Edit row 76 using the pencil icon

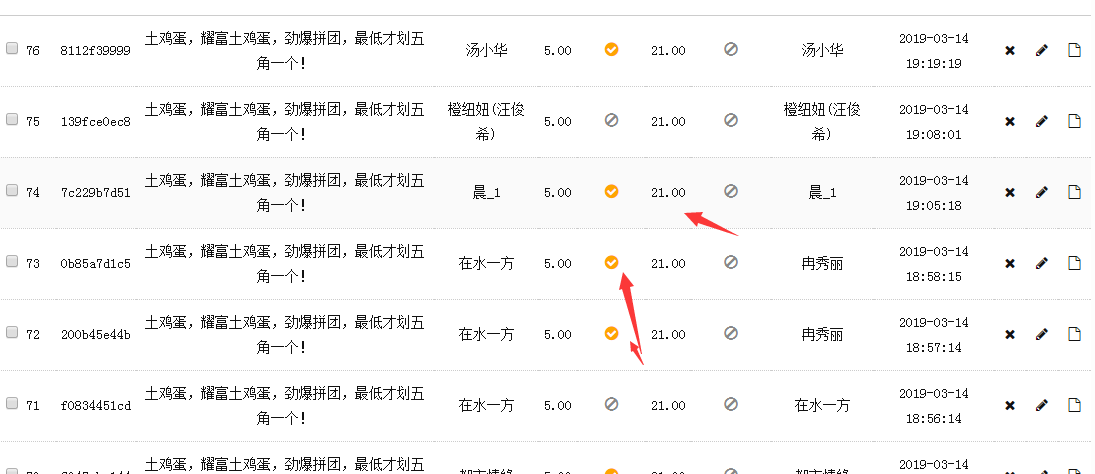click(1042, 50)
